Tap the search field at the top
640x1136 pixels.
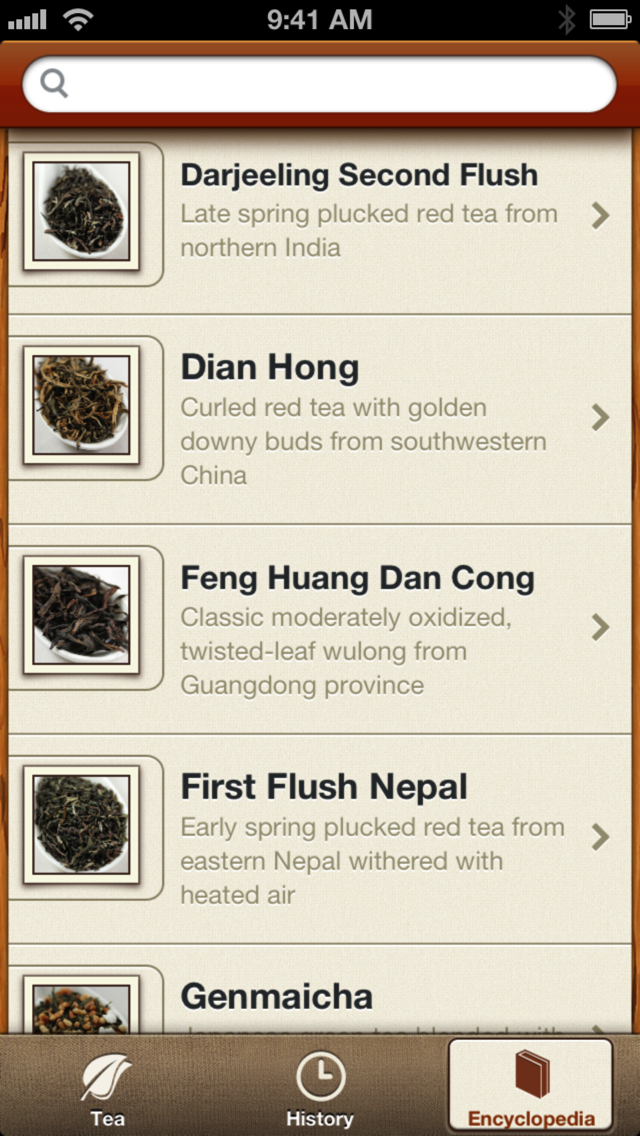coord(320,84)
